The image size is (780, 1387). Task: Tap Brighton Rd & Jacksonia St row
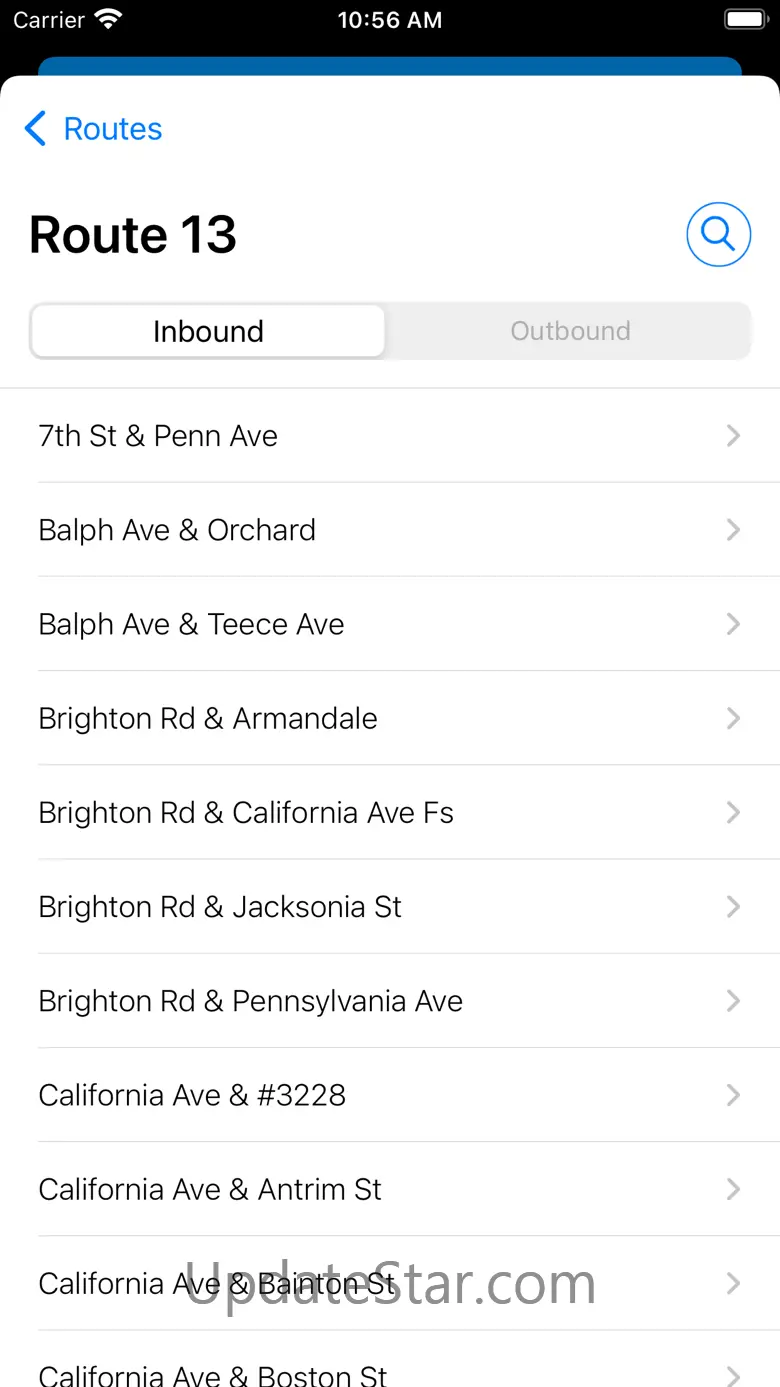(390, 907)
